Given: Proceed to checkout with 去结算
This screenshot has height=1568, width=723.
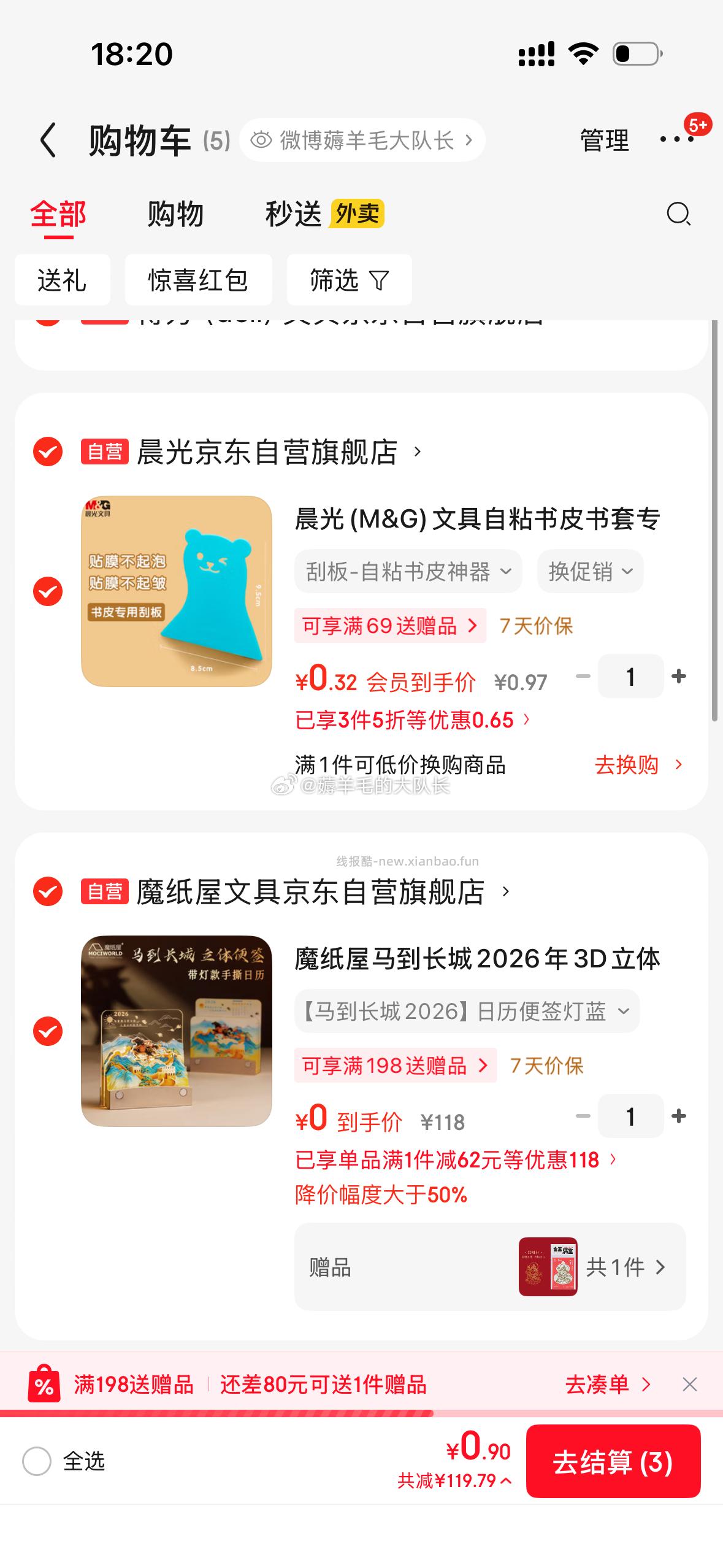Looking at the screenshot, I should 613,1462.
